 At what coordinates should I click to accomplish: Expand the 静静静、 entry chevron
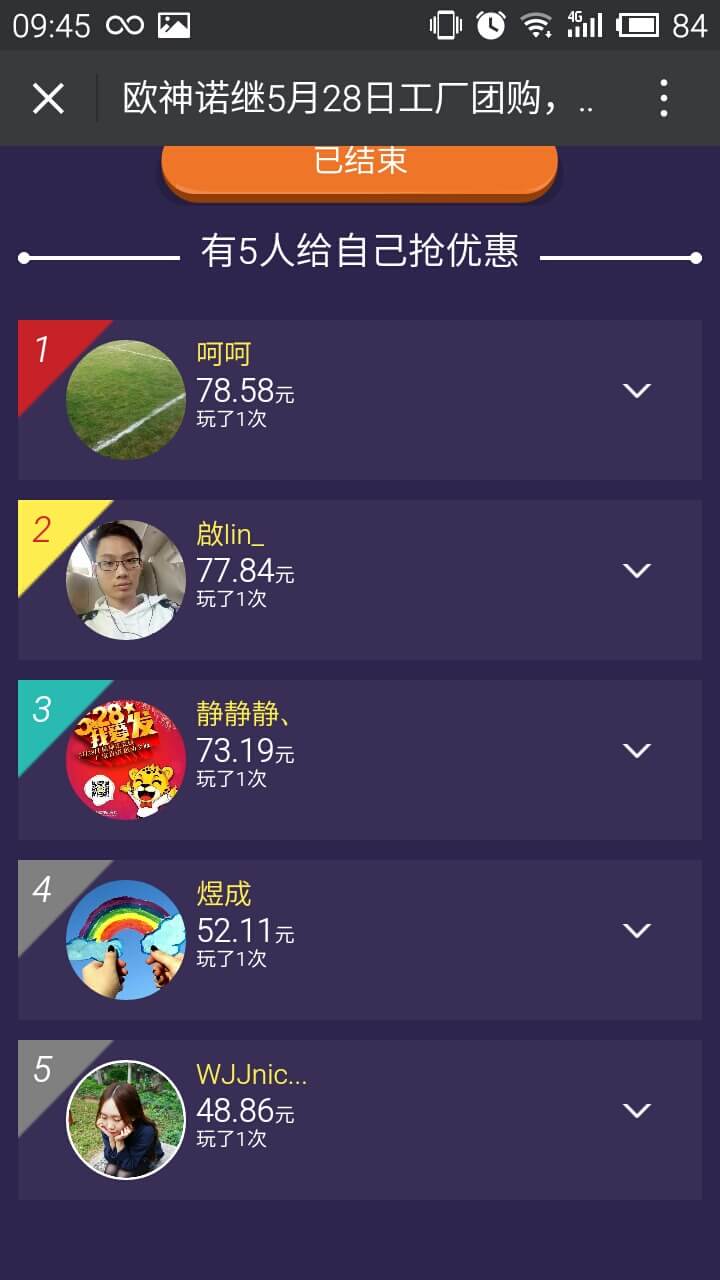coord(637,751)
